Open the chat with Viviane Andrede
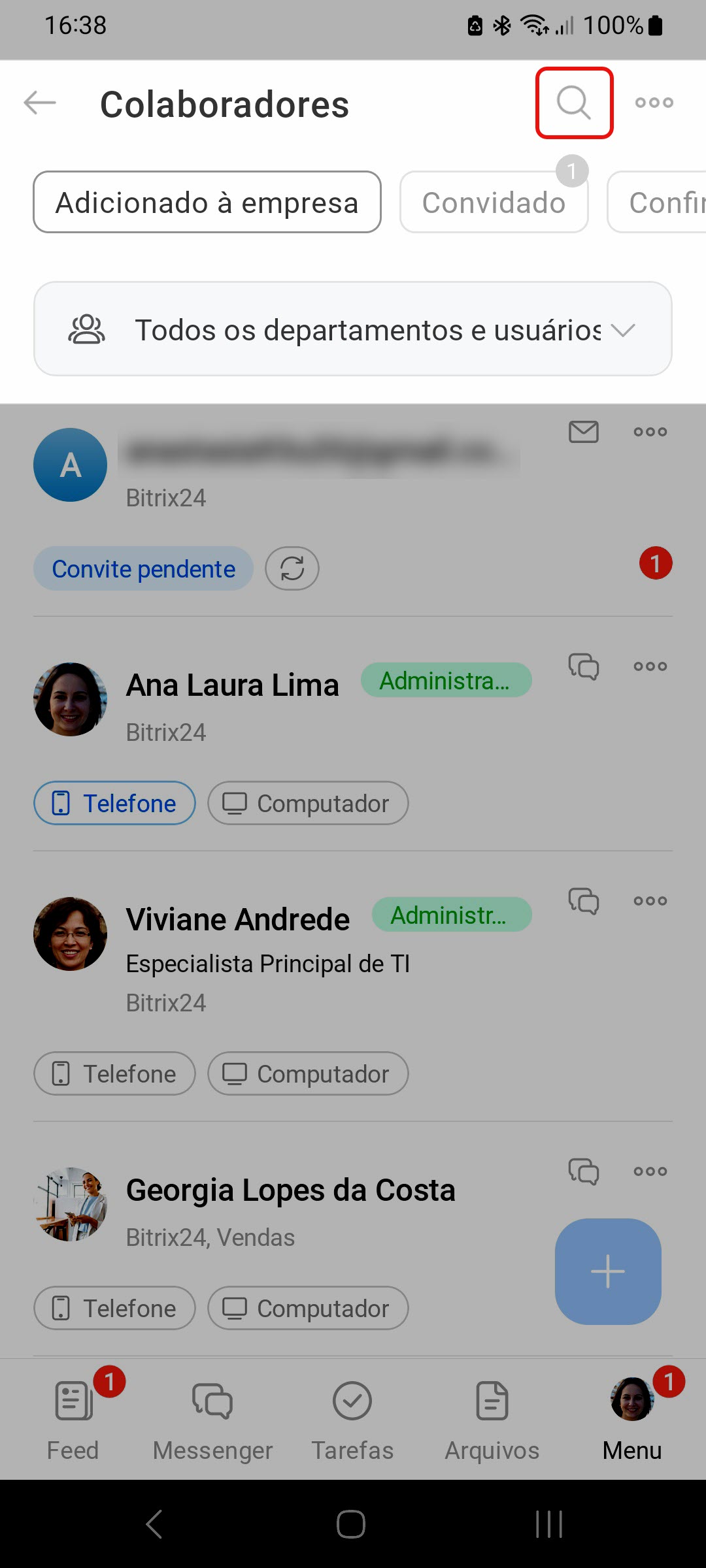The width and height of the screenshot is (706, 1568). [583, 901]
